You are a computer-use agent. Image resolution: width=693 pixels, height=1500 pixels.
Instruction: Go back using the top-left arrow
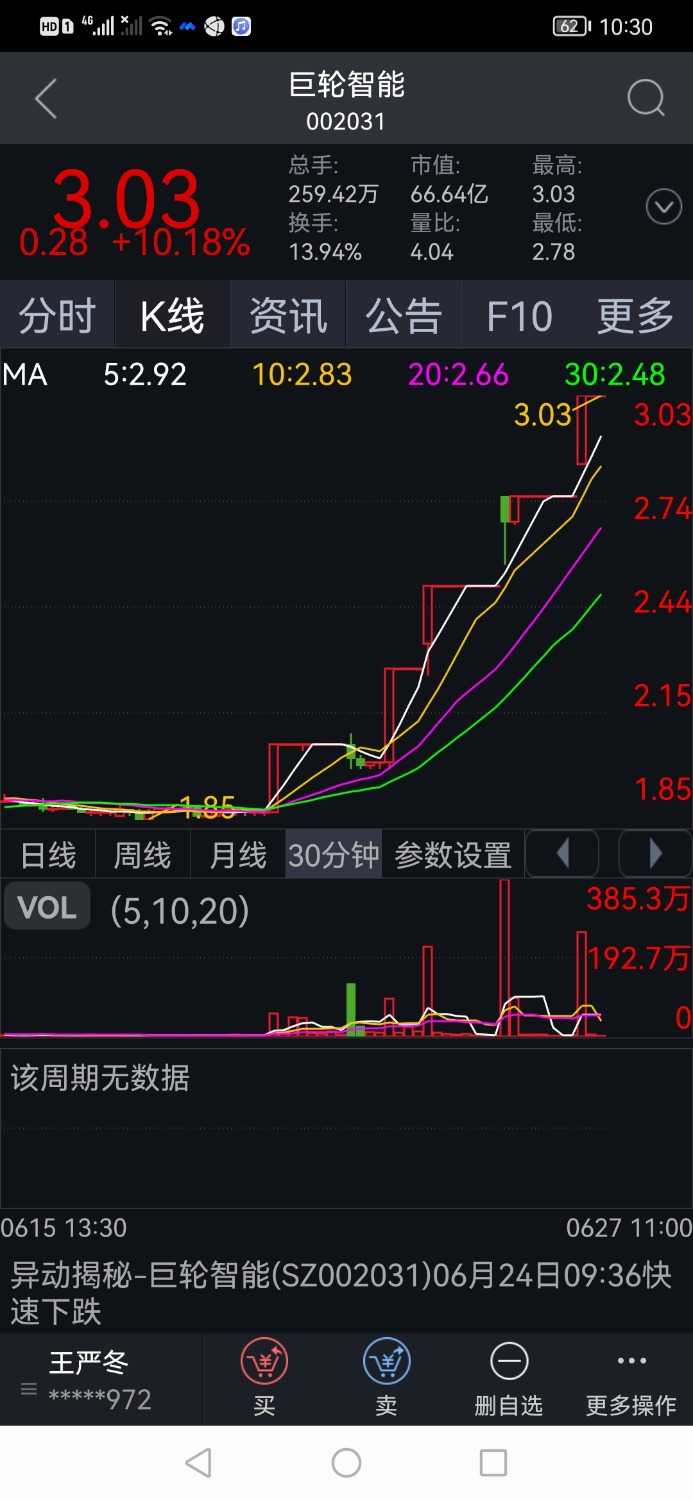click(46, 99)
